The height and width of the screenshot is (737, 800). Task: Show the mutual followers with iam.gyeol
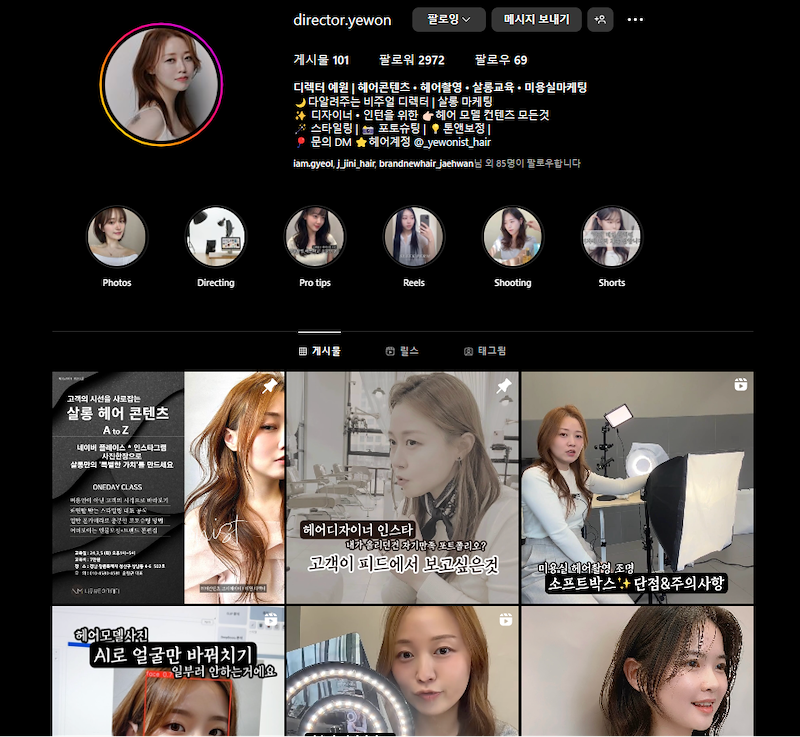311,163
